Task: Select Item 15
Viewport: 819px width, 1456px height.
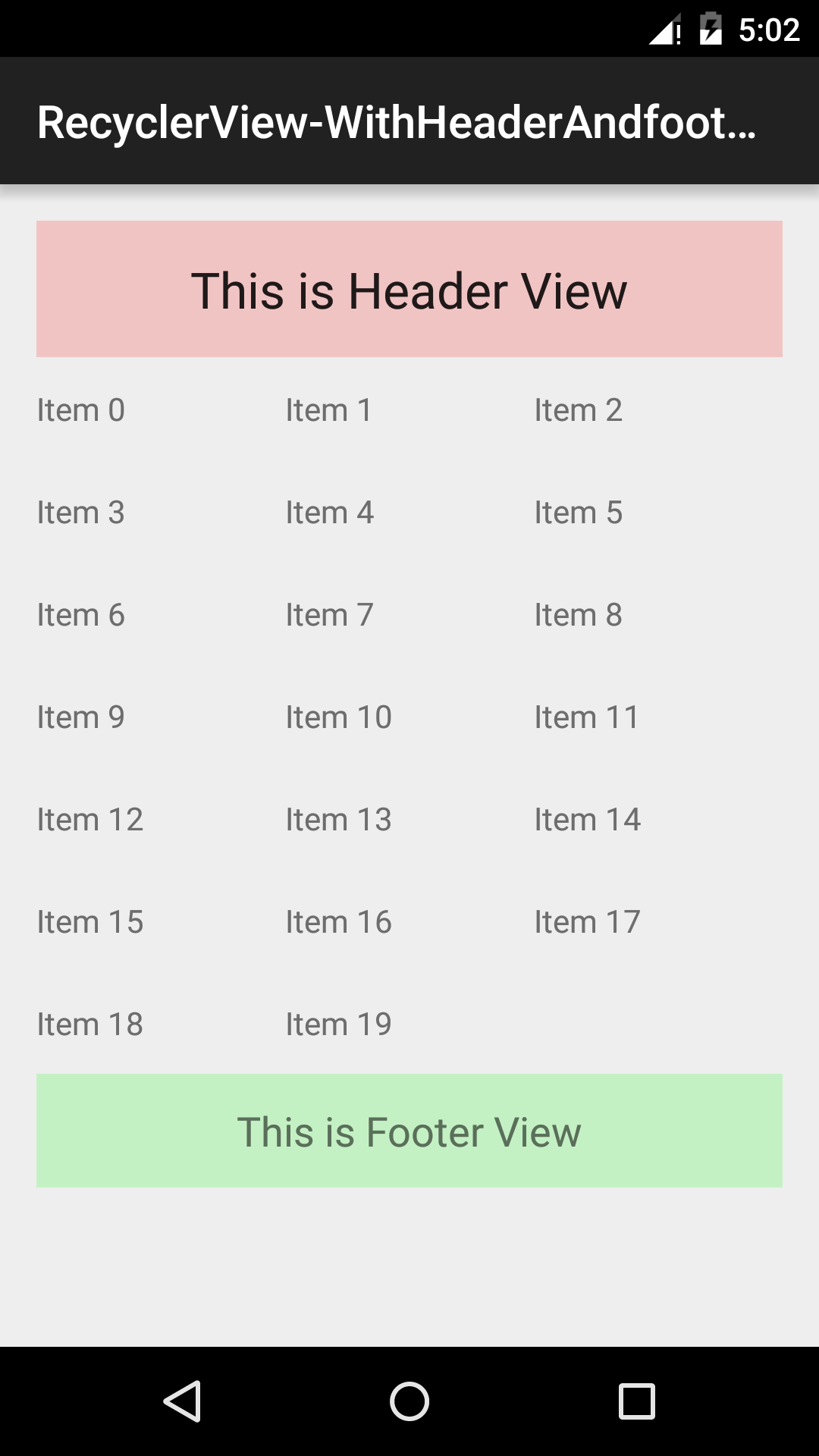Action: click(x=90, y=922)
